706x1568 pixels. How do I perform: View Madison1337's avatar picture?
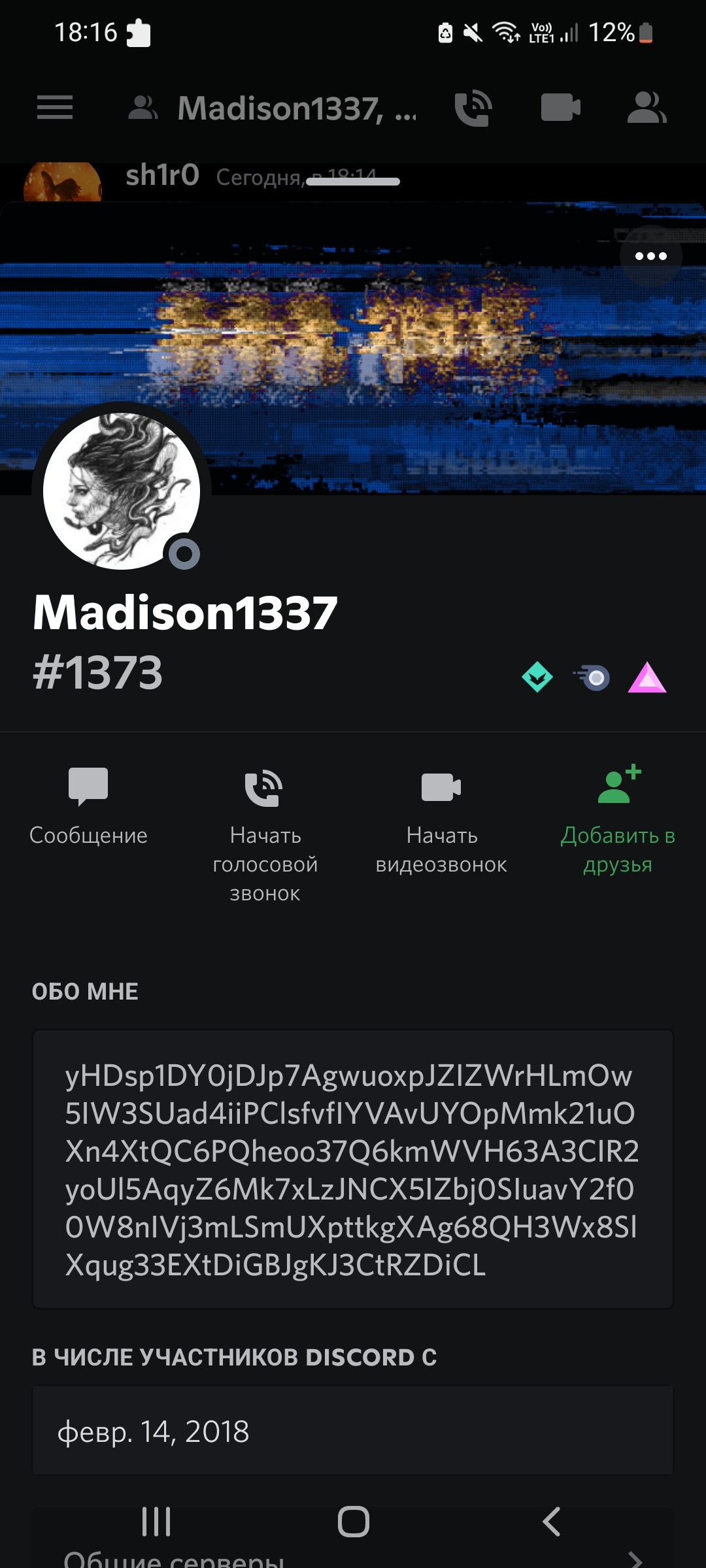tap(122, 491)
